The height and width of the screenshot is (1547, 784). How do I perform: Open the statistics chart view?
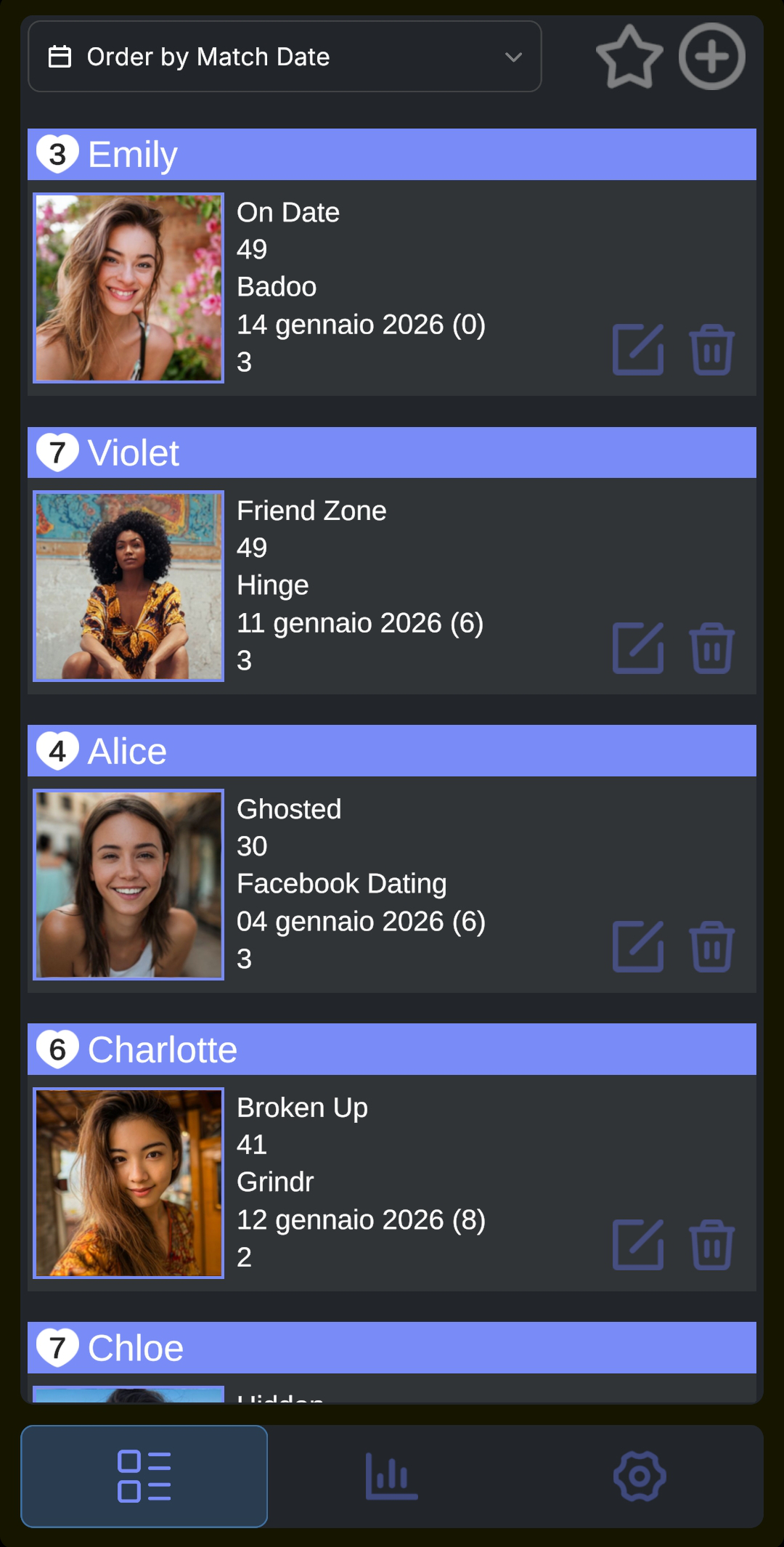point(391,1476)
